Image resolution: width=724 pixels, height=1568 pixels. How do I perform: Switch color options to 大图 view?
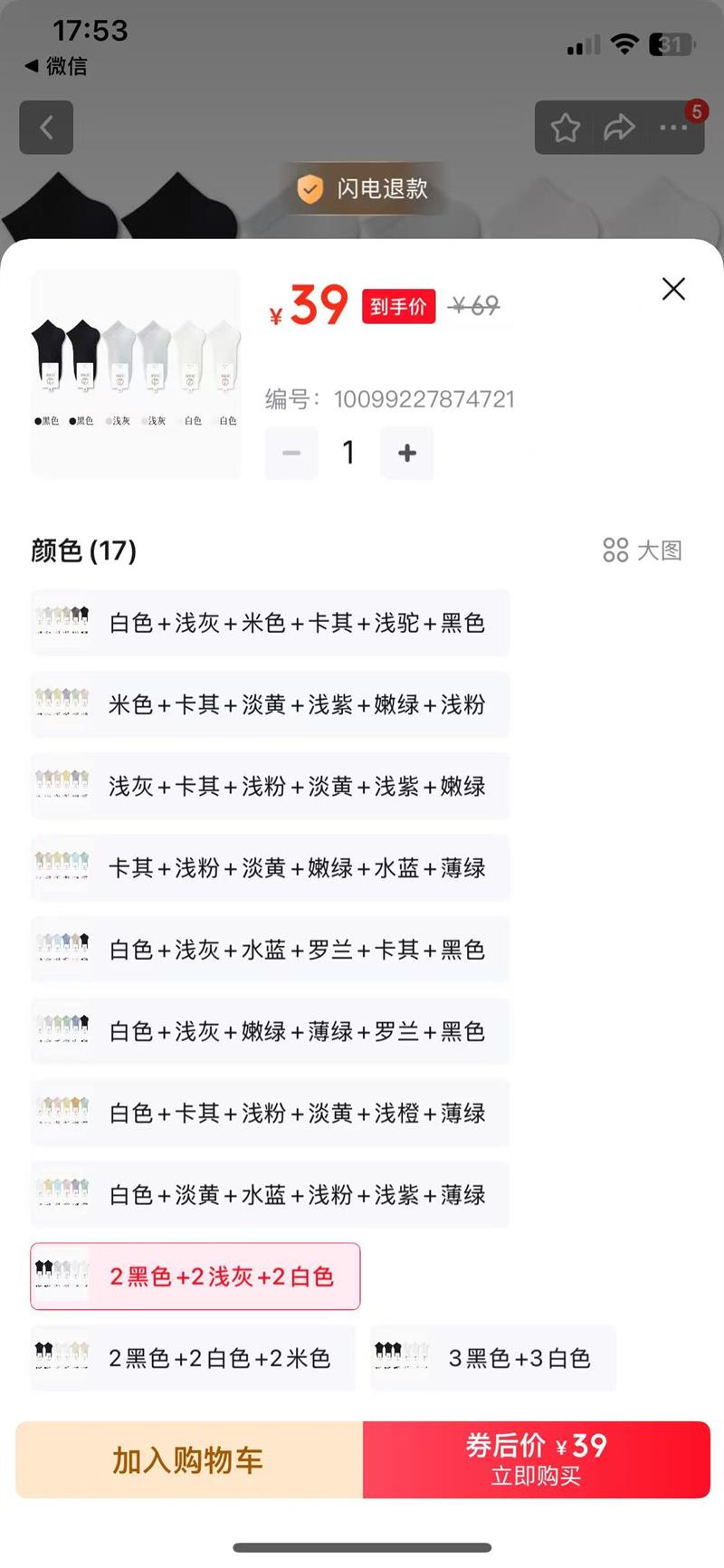[643, 550]
